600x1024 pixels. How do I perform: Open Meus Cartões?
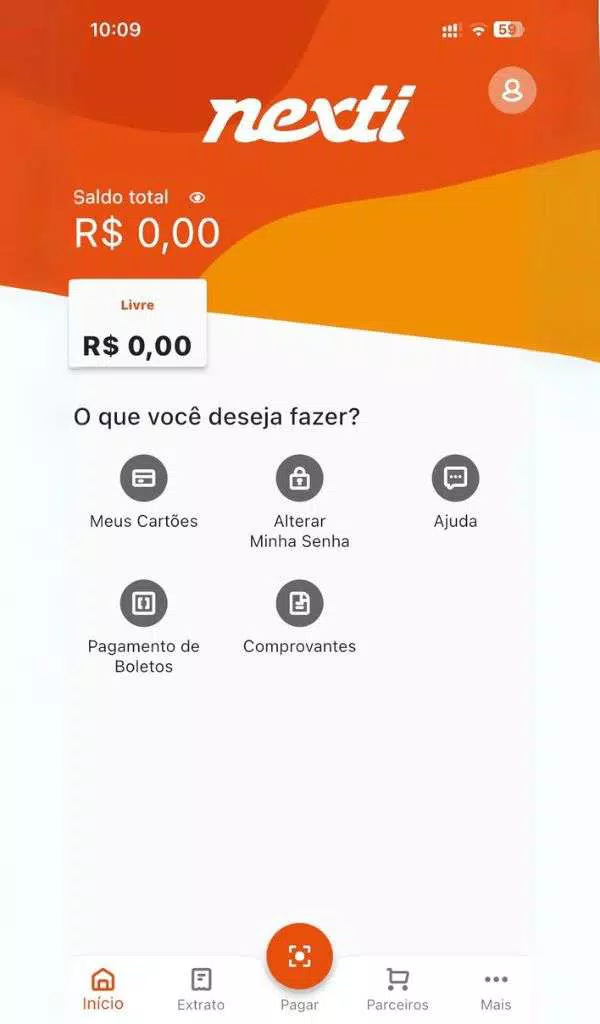coord(144,492)
